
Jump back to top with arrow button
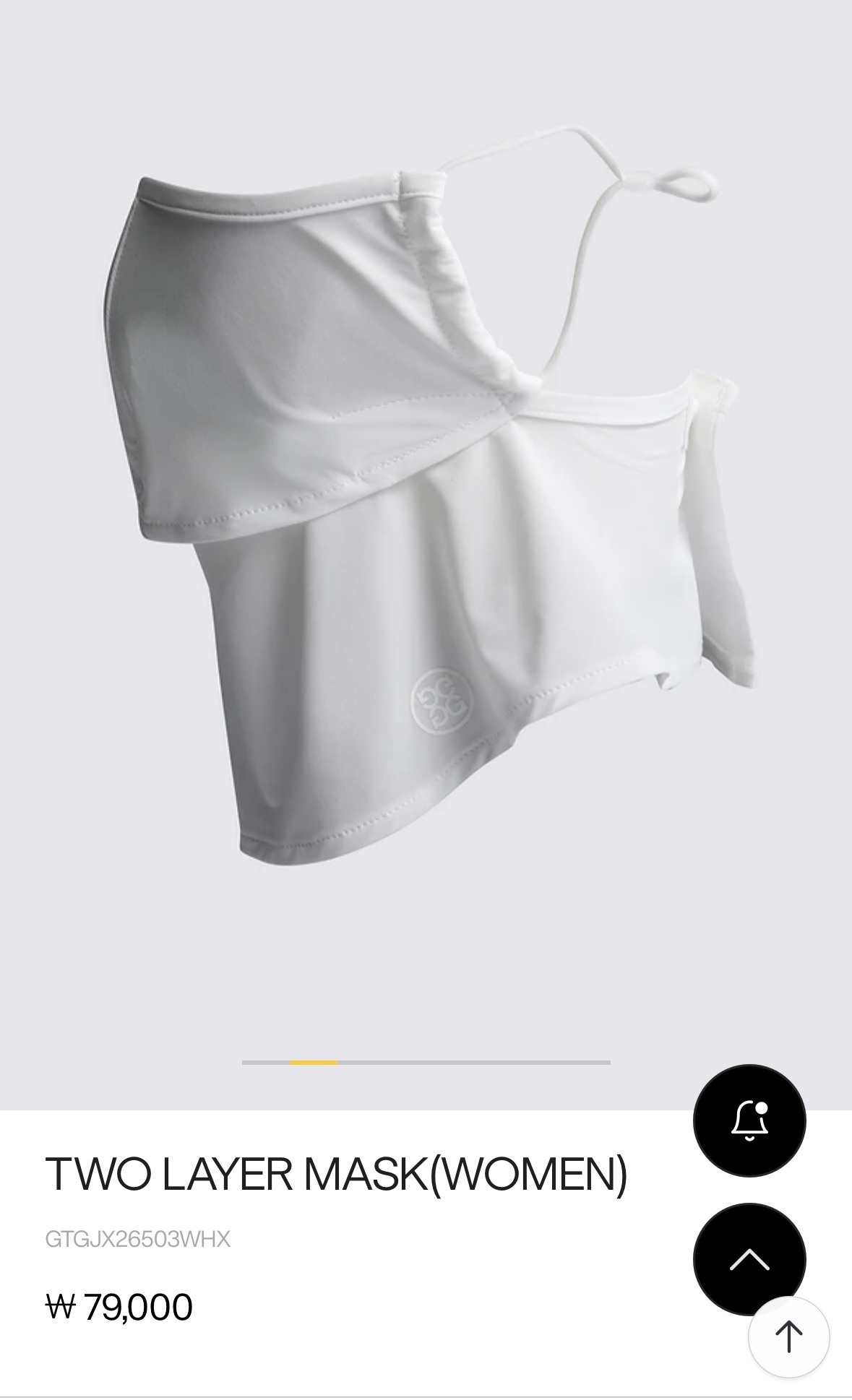(x=788, y=1336)
